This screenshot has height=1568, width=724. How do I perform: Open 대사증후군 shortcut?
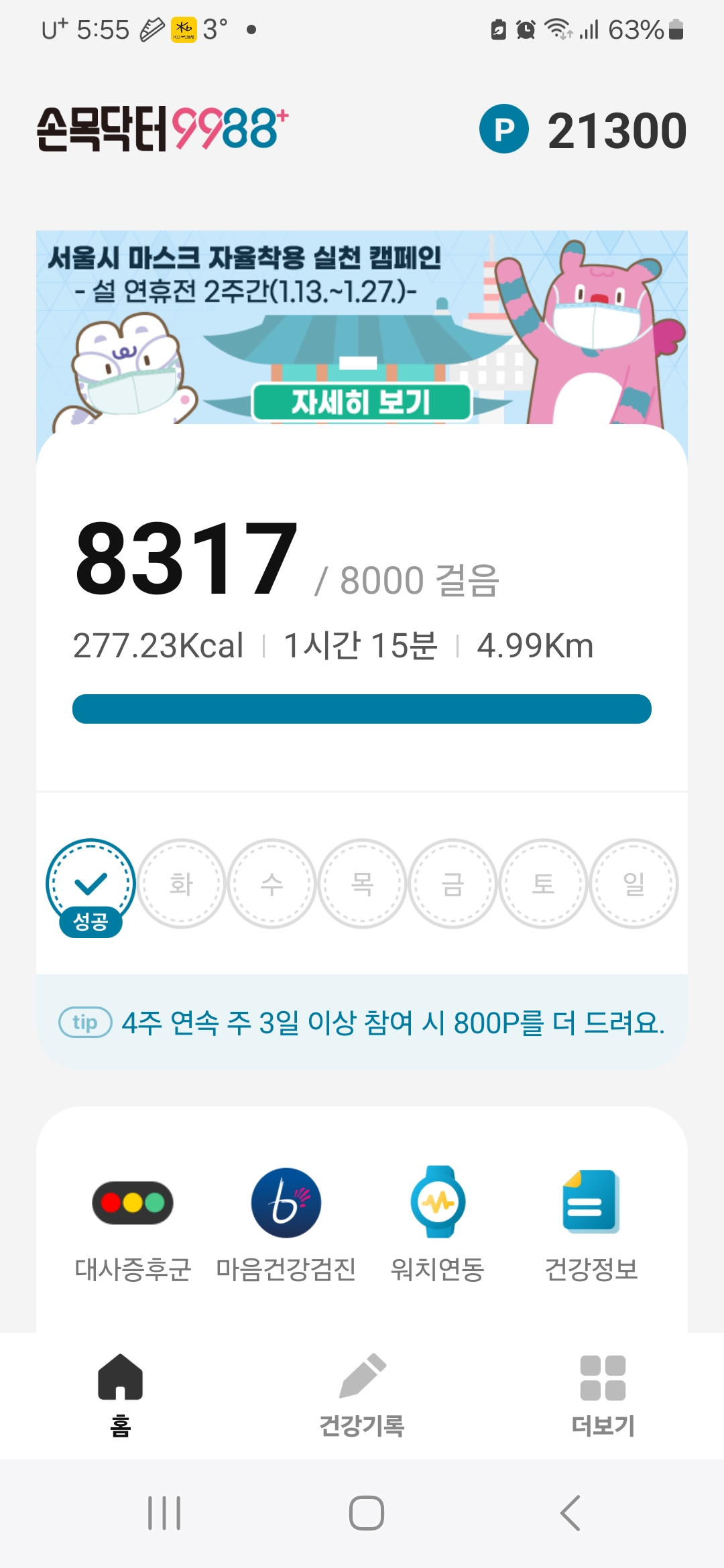click(x=133, y=1225)
